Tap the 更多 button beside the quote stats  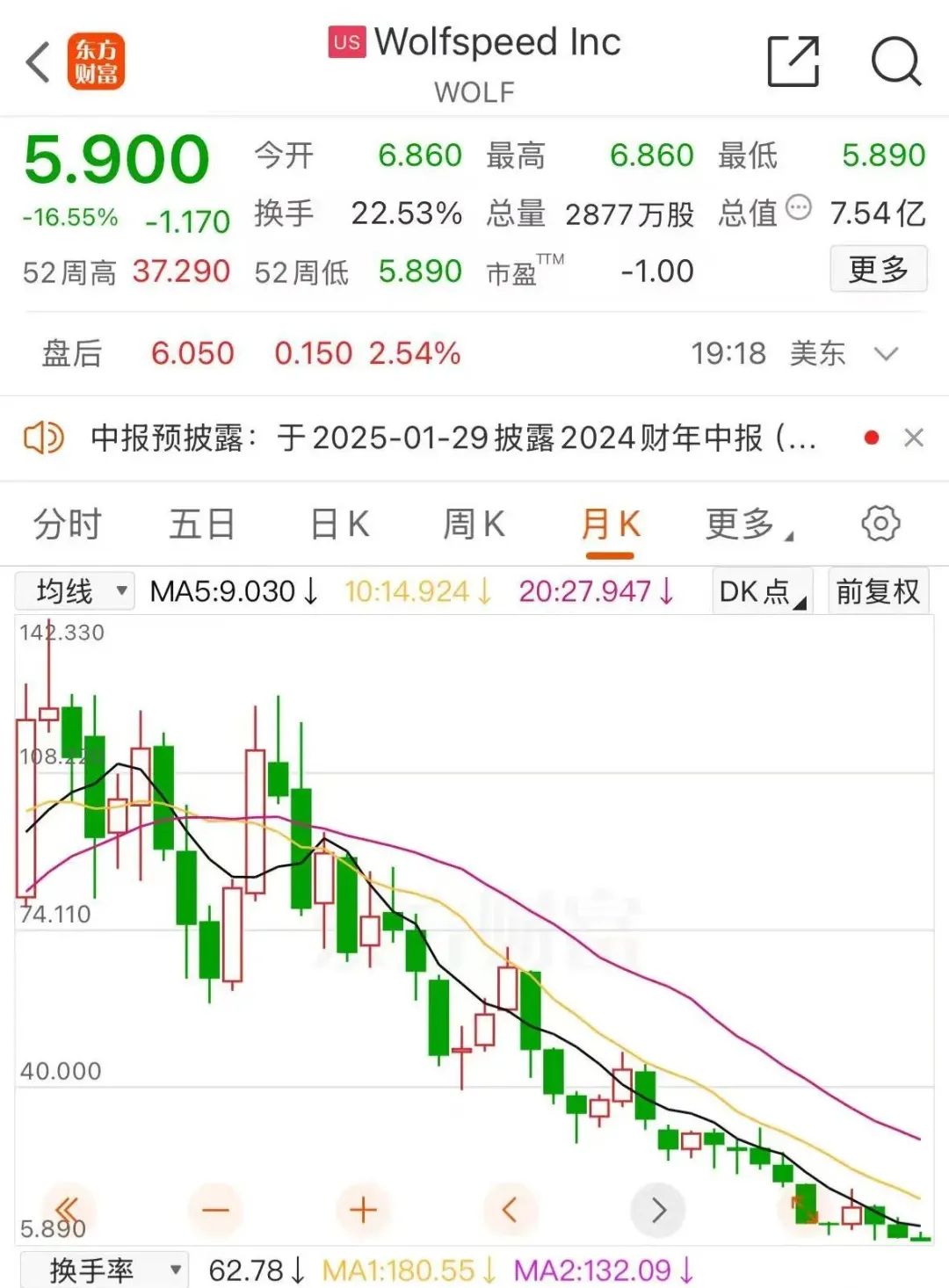(878, 269)
